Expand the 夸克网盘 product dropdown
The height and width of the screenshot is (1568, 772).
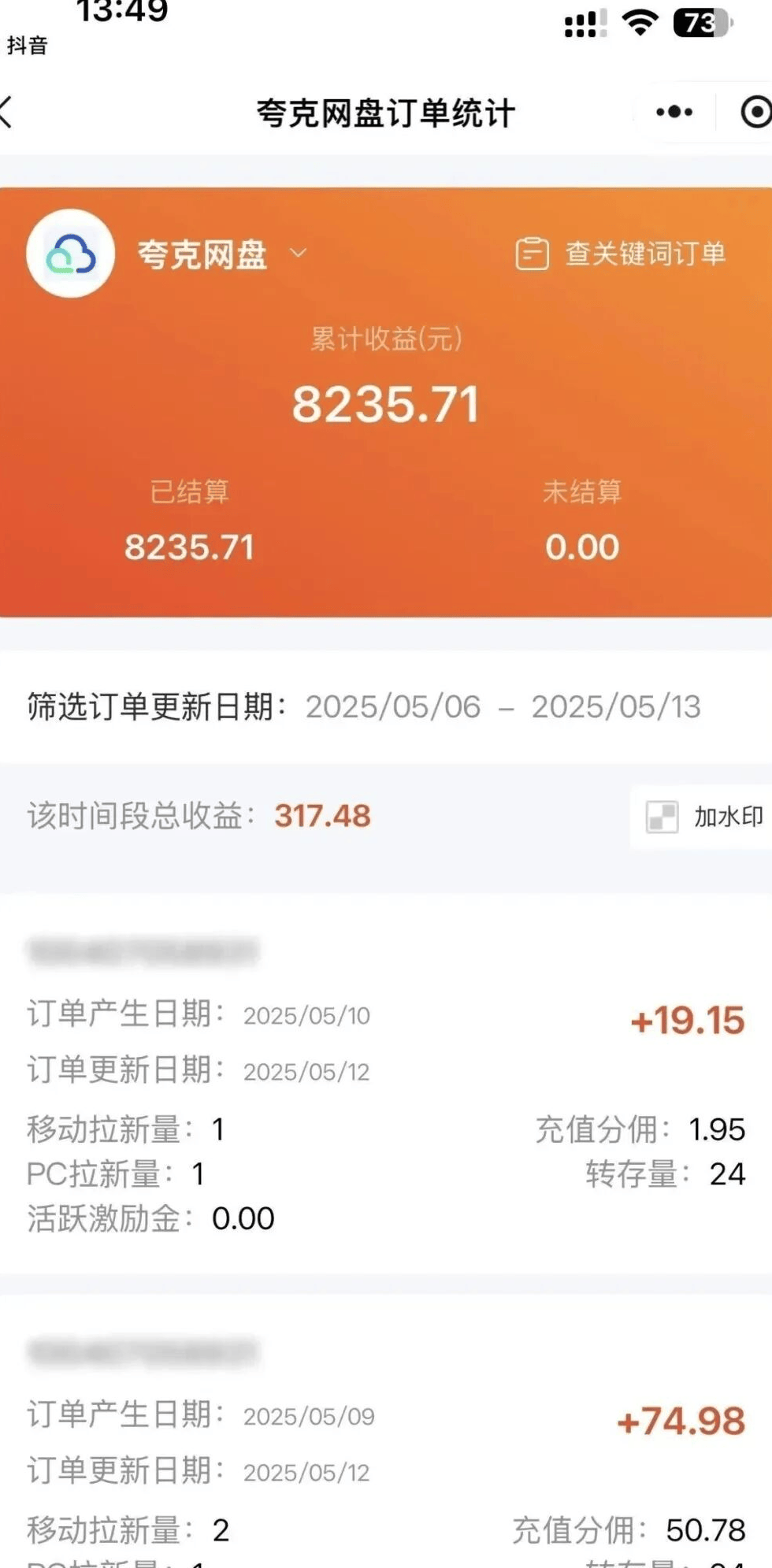pos(298,253)
